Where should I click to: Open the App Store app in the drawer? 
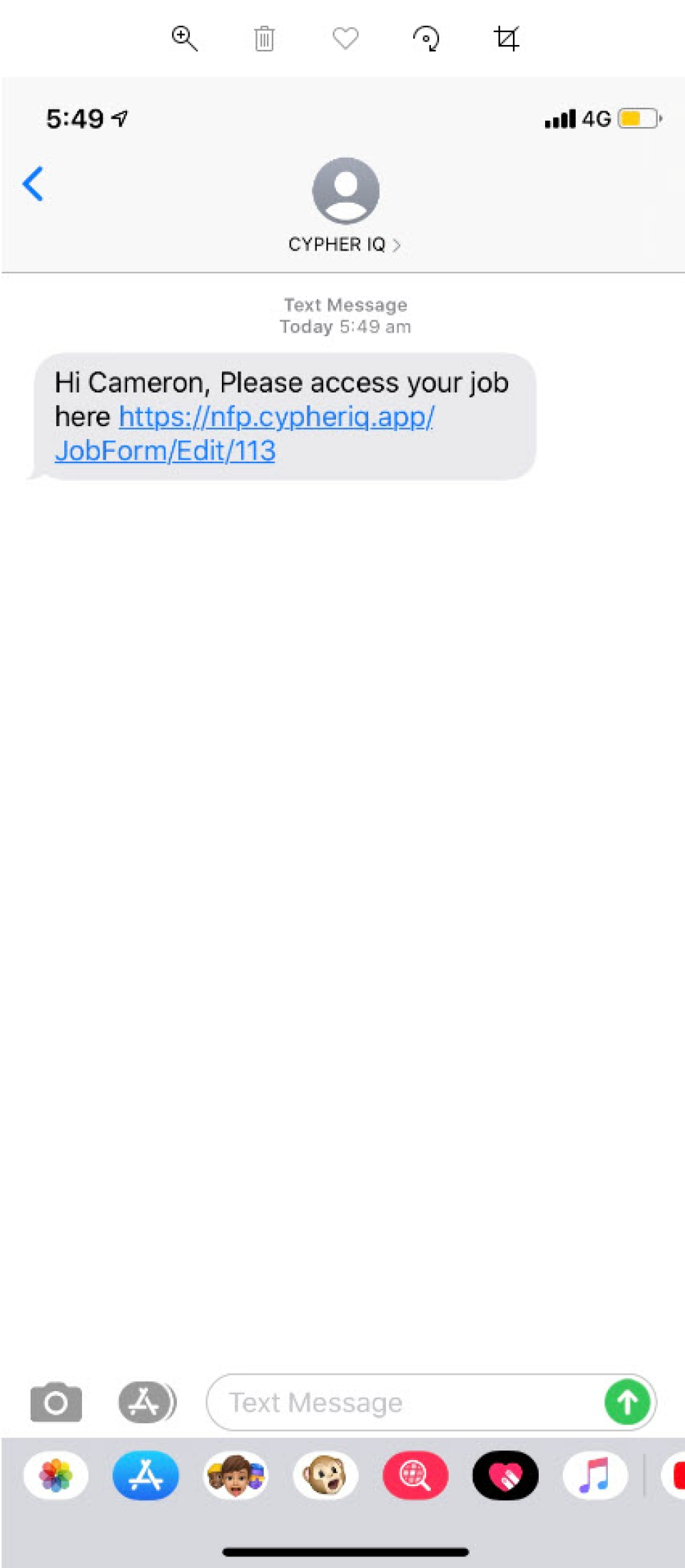point(146,1475)
